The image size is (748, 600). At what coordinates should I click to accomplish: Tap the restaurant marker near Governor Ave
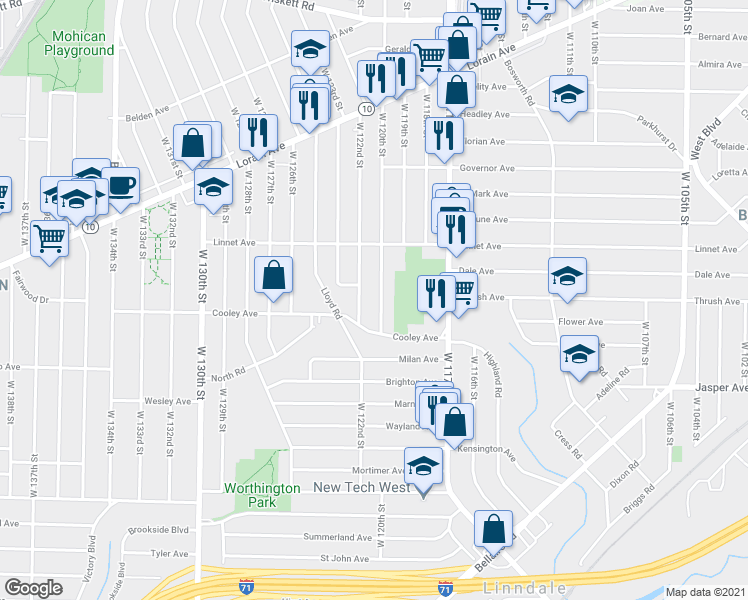tap(444, 137)
